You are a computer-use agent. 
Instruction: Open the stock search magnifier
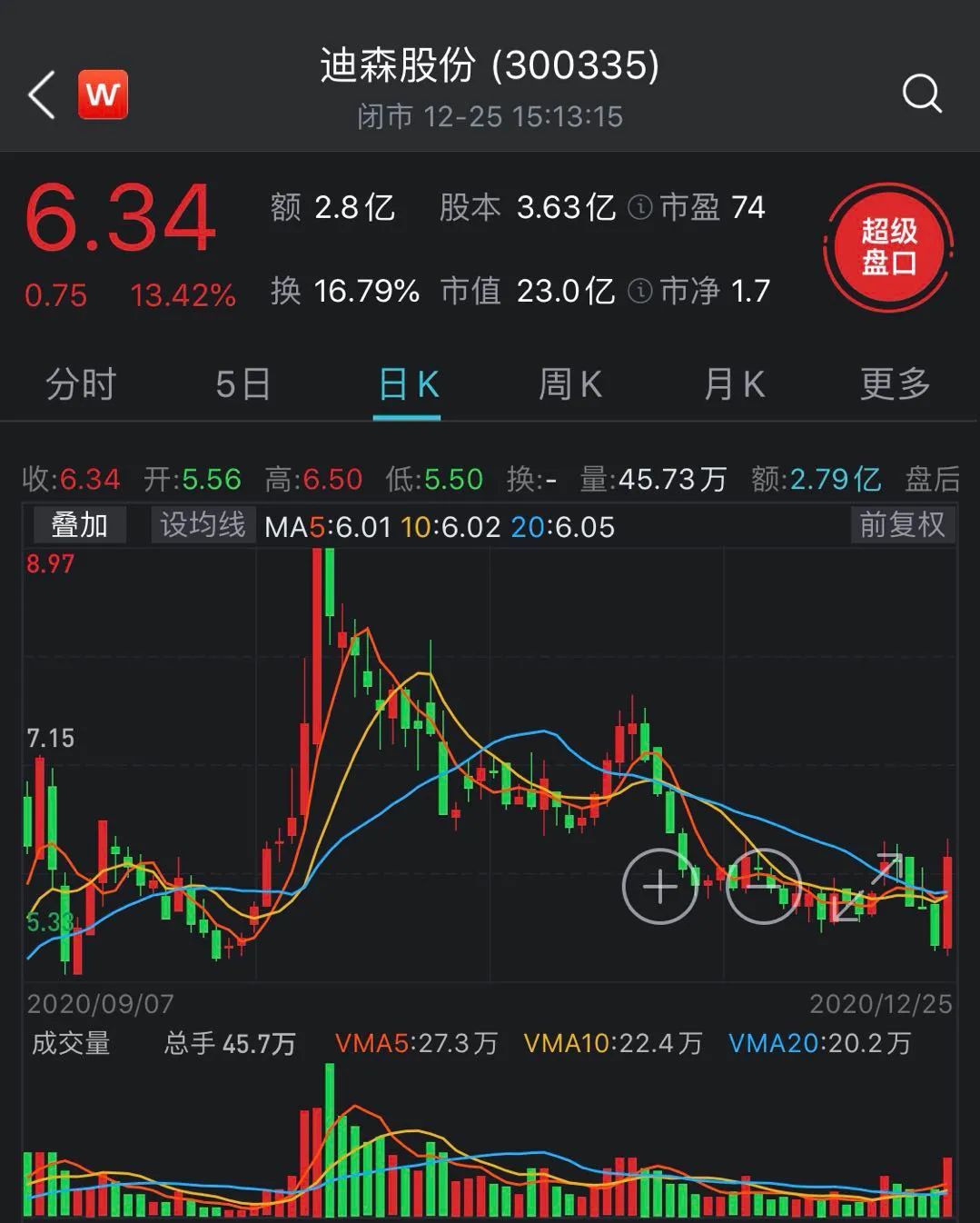(922, 94)
